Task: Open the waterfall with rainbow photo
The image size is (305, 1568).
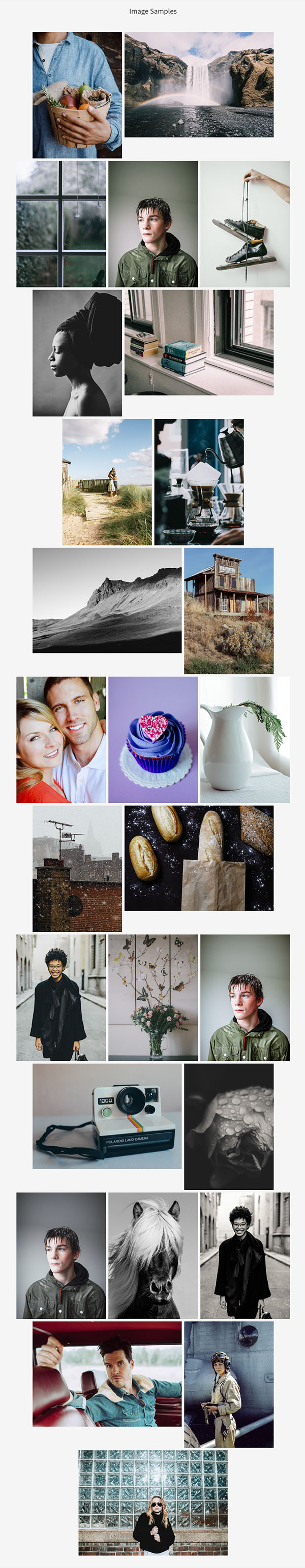Action: (x=198, y=85)
